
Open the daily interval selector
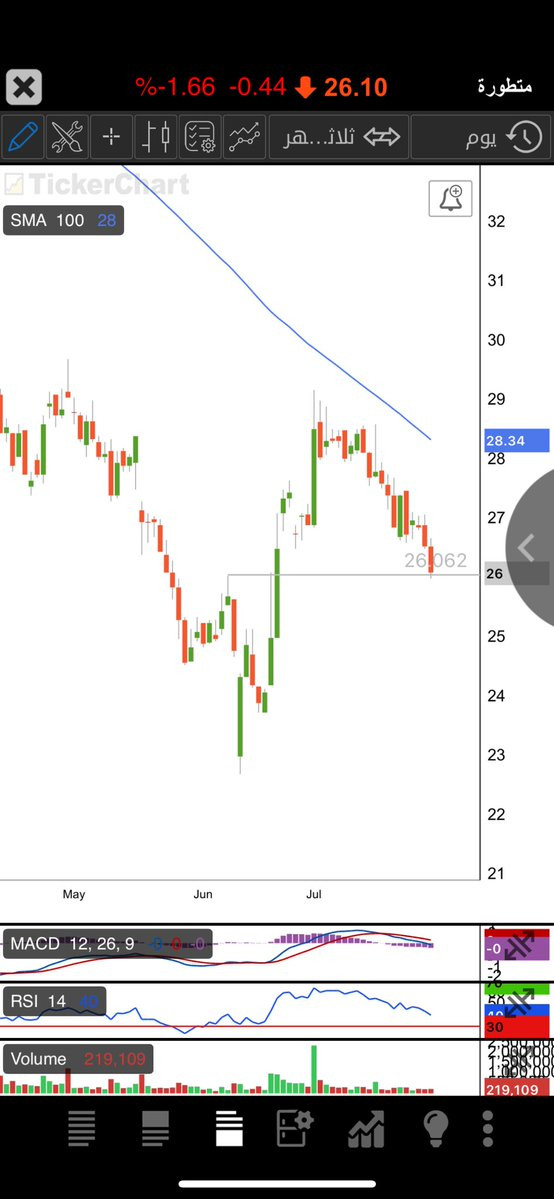[x=481, y=138]
